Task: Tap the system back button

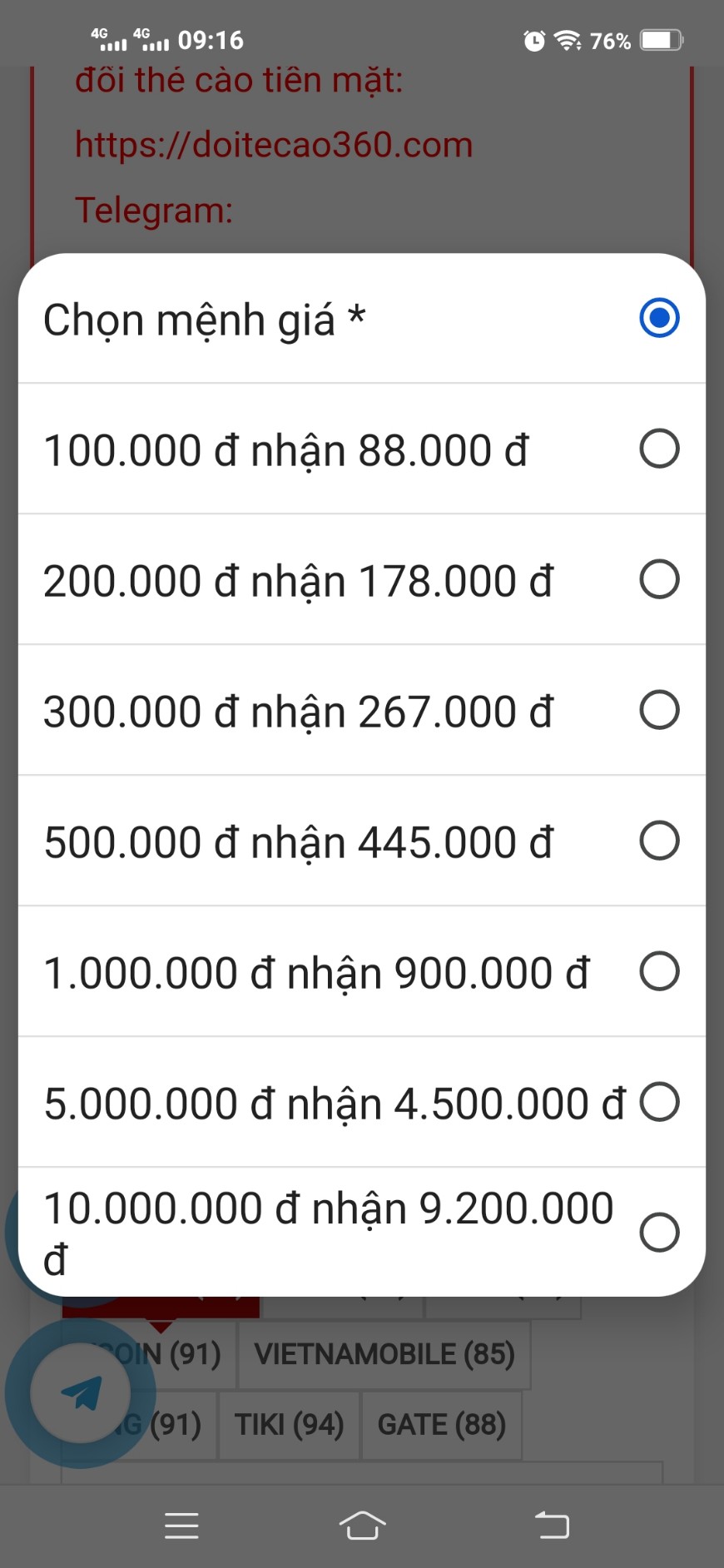Action: point(552,1525)
